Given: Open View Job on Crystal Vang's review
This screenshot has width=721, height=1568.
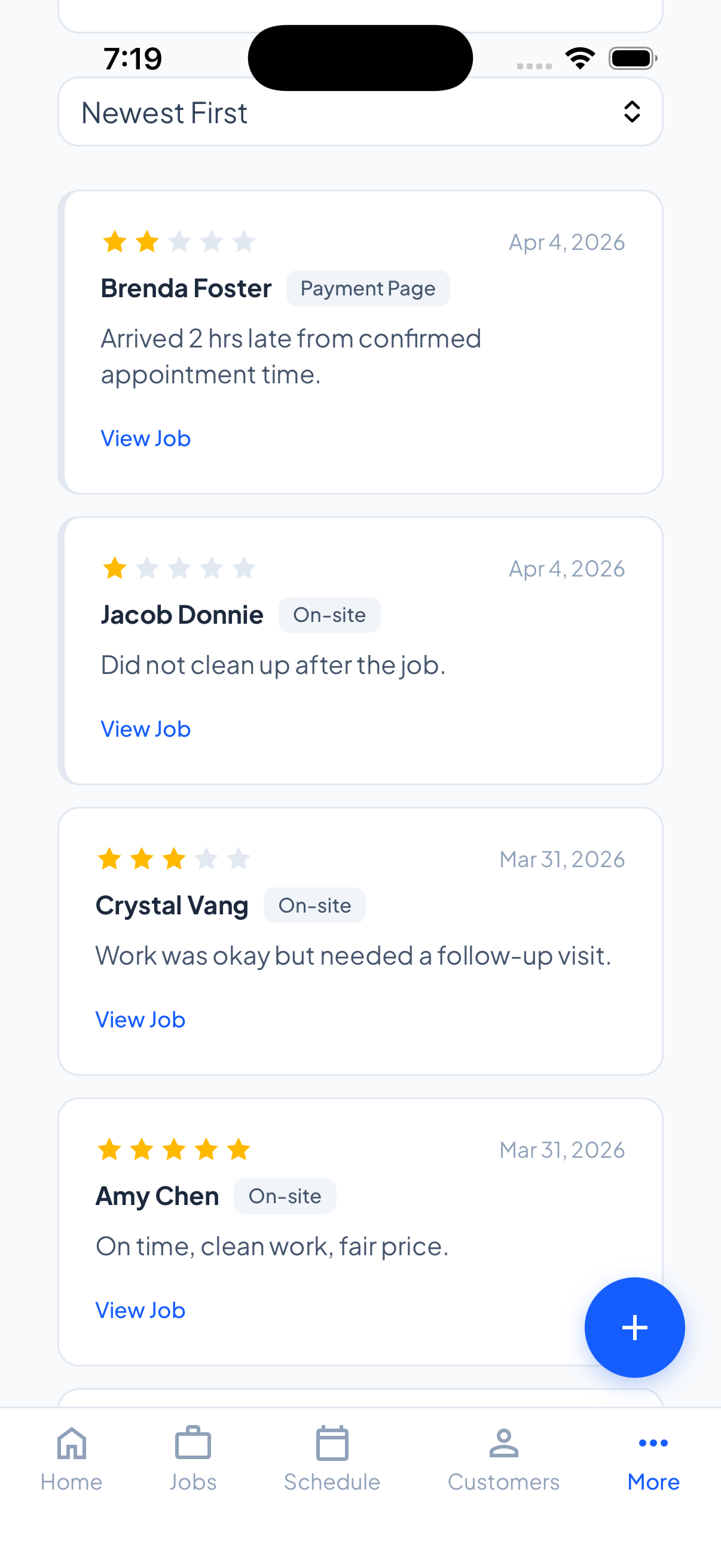Looking at the screenshot, I should [140, 1019].
